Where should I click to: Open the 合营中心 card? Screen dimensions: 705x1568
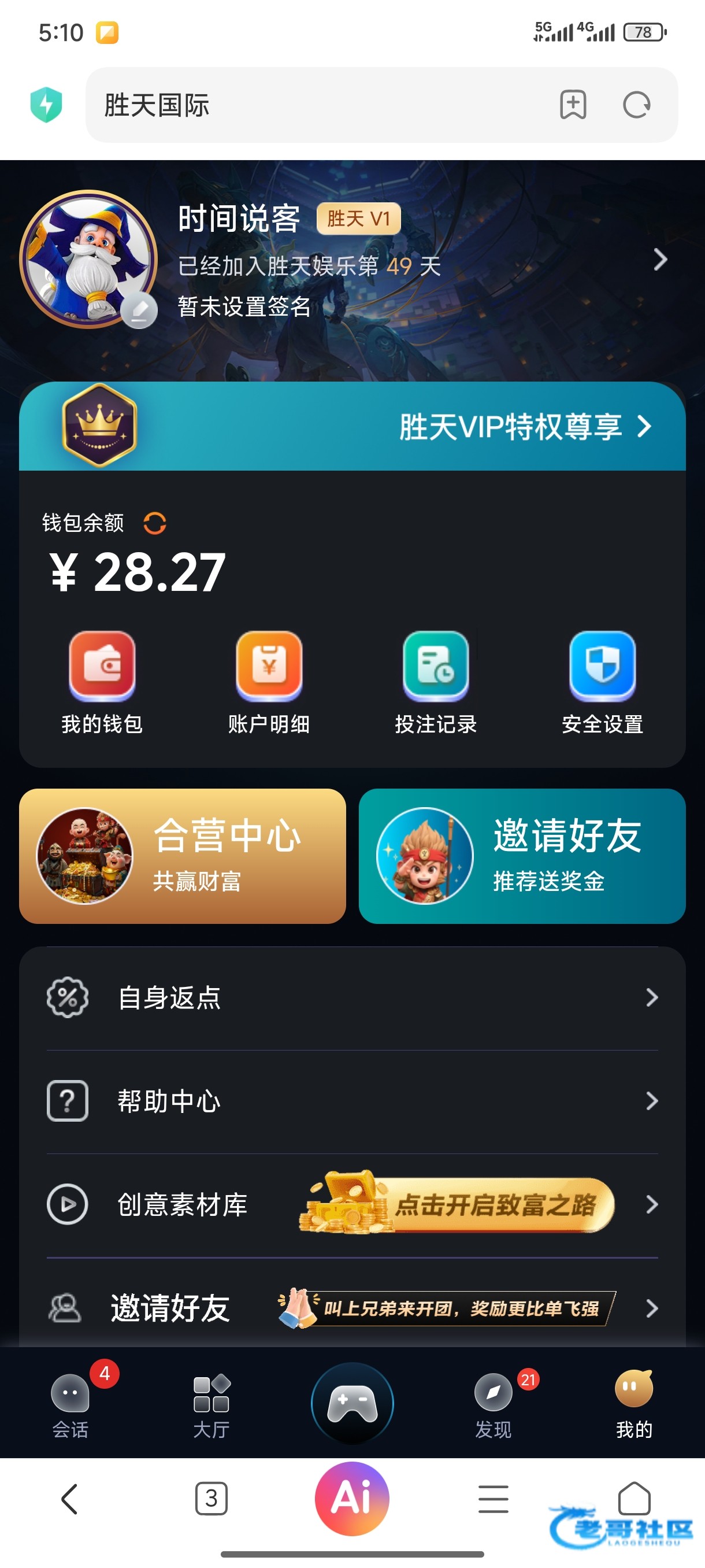tap(183, 856)
